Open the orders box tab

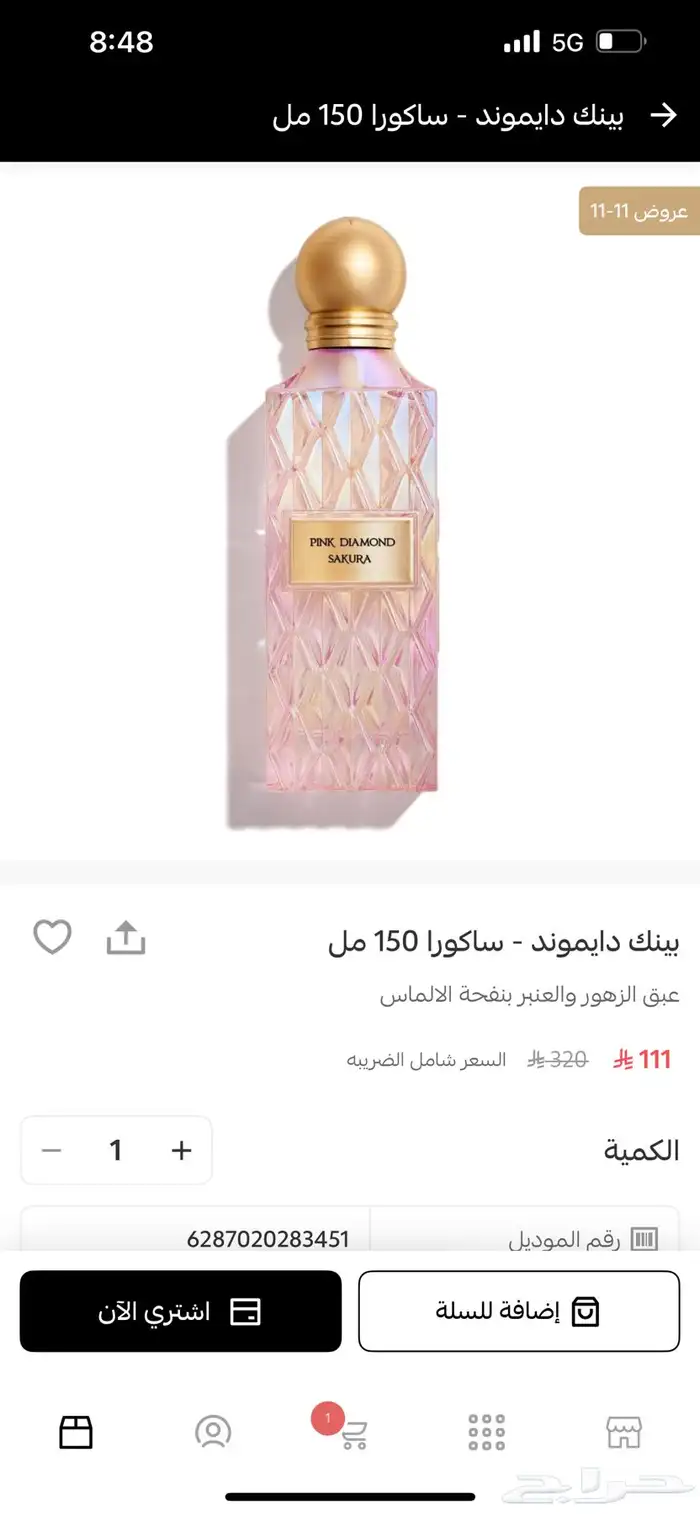click(76, 1433)
